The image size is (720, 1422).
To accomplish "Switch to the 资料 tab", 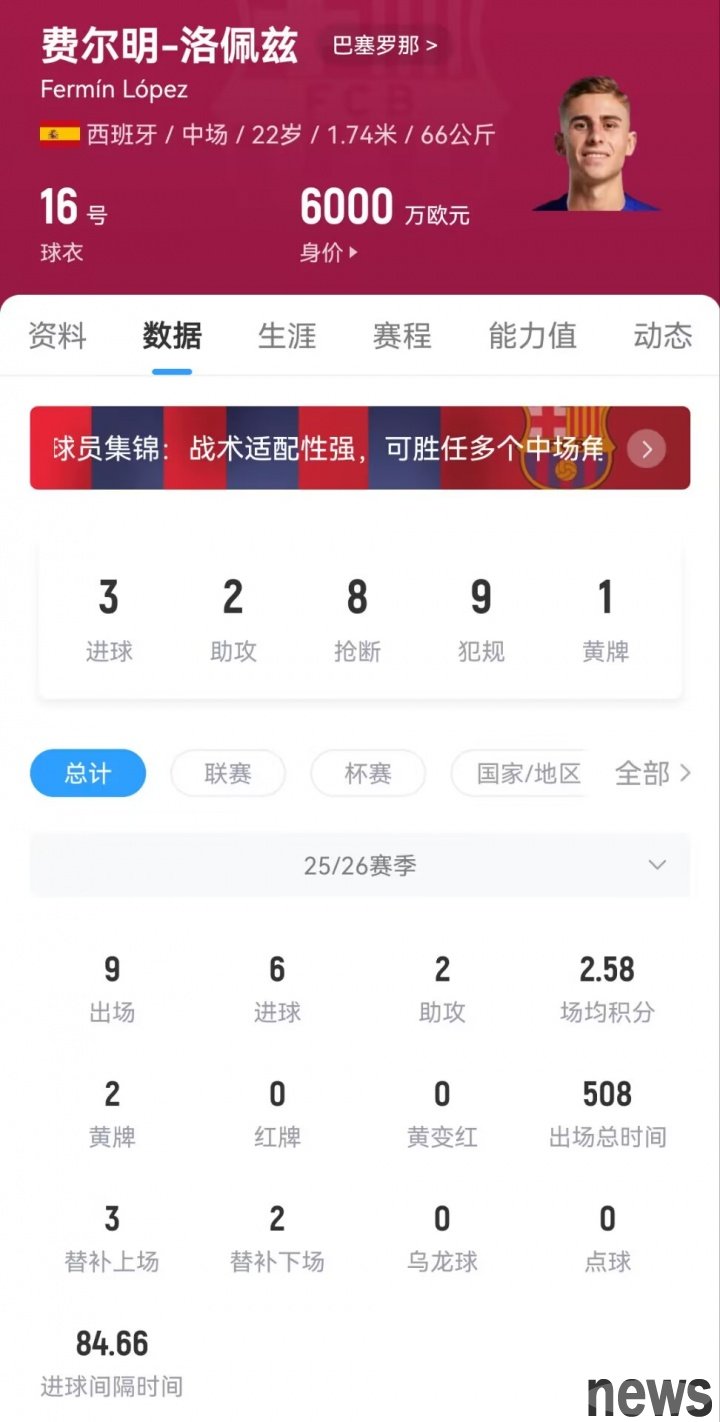I will [57, 336].
